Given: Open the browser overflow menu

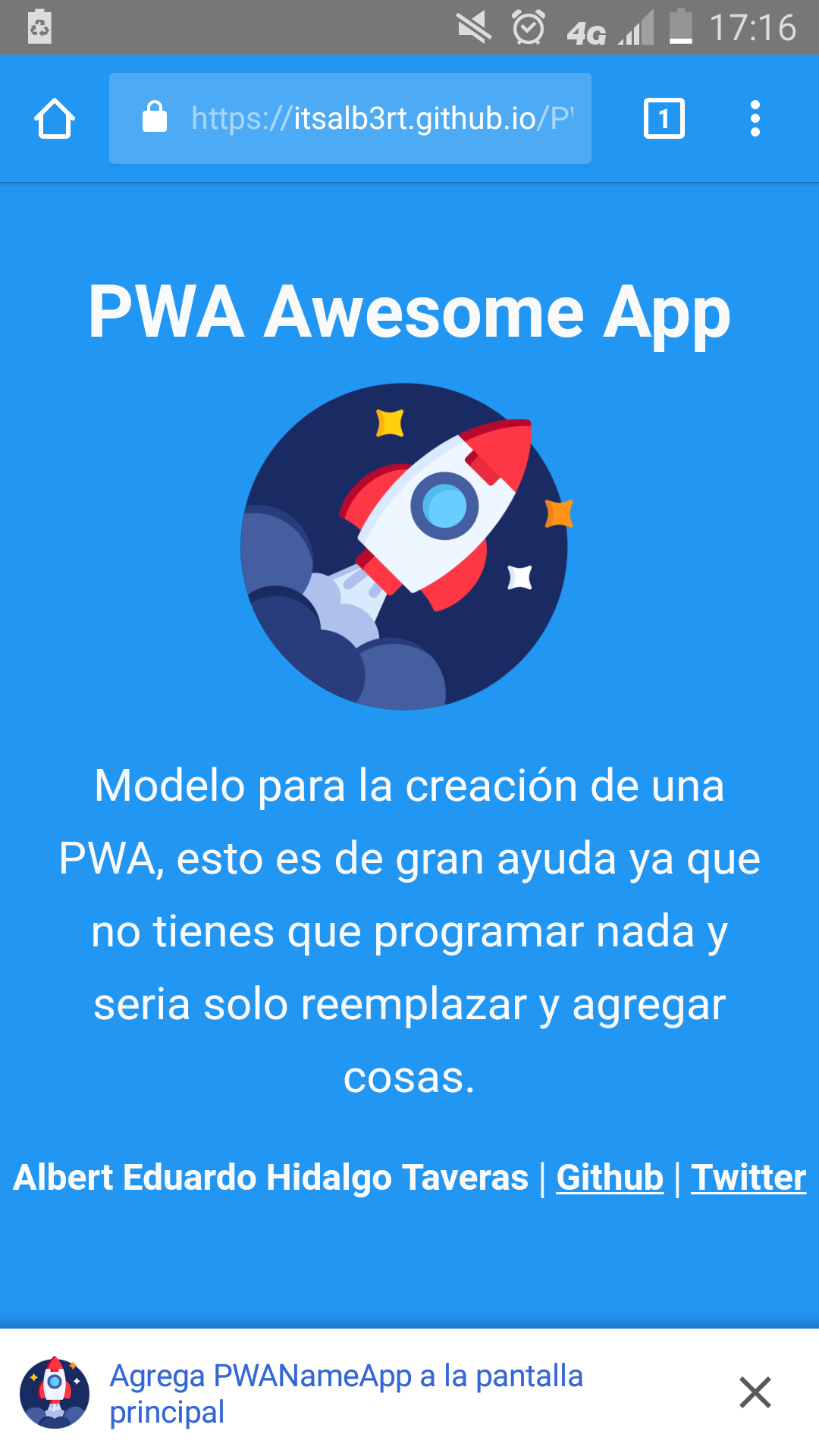Looking at the screenshot, I should (755, 119).
